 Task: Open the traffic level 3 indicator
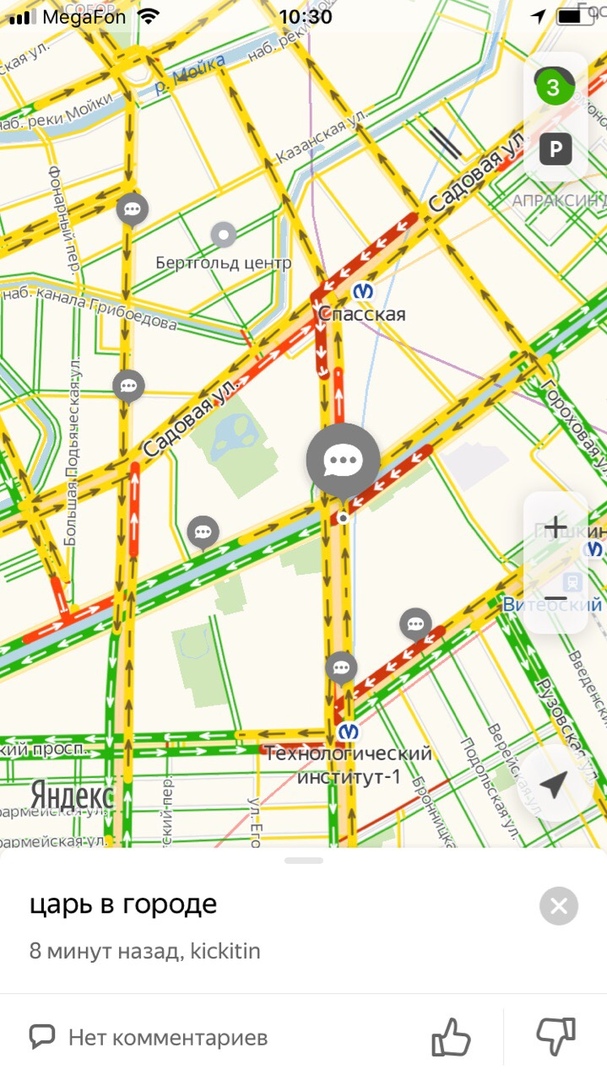[551, 87]
